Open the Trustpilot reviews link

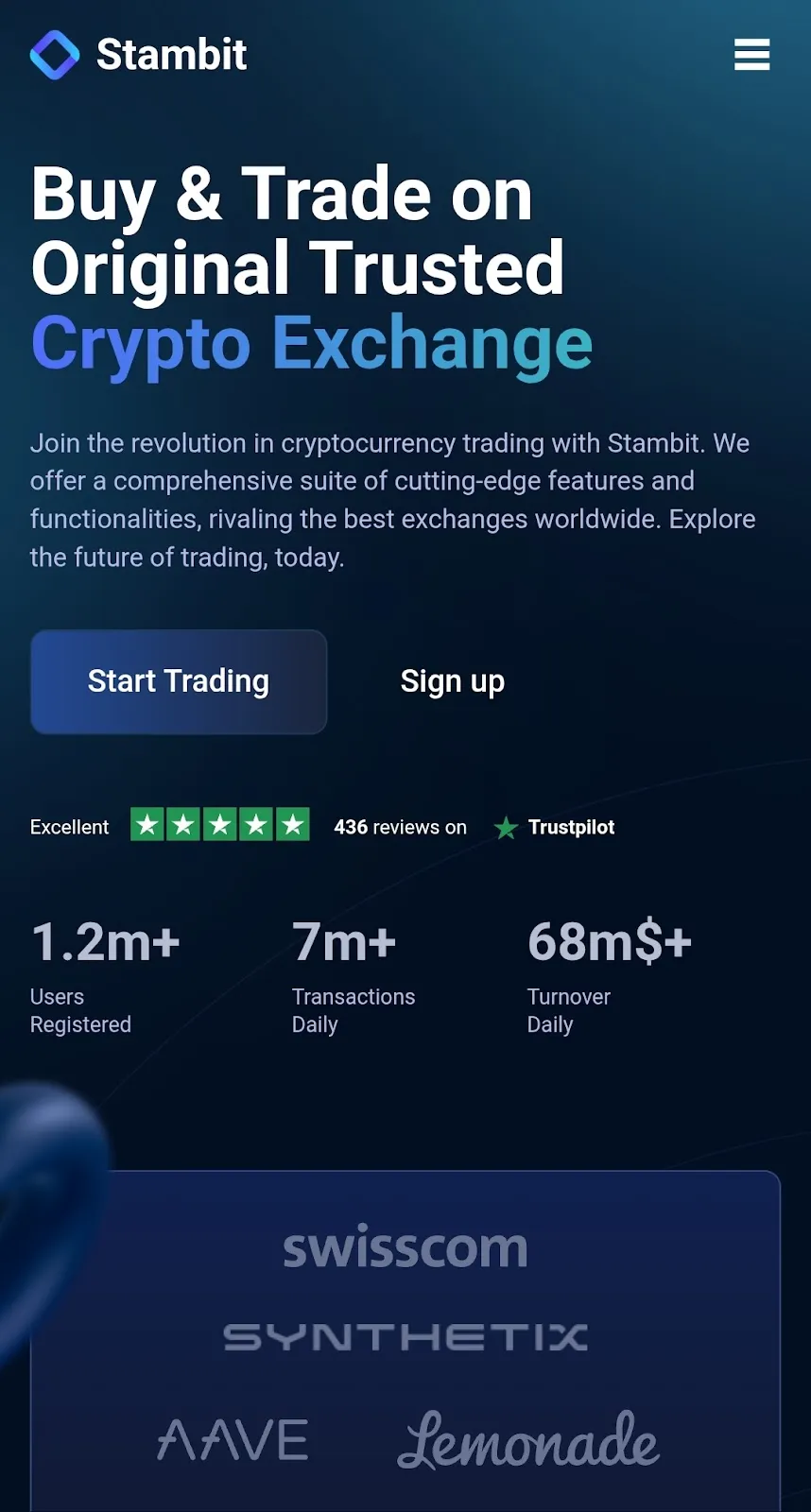coord(554,827)
